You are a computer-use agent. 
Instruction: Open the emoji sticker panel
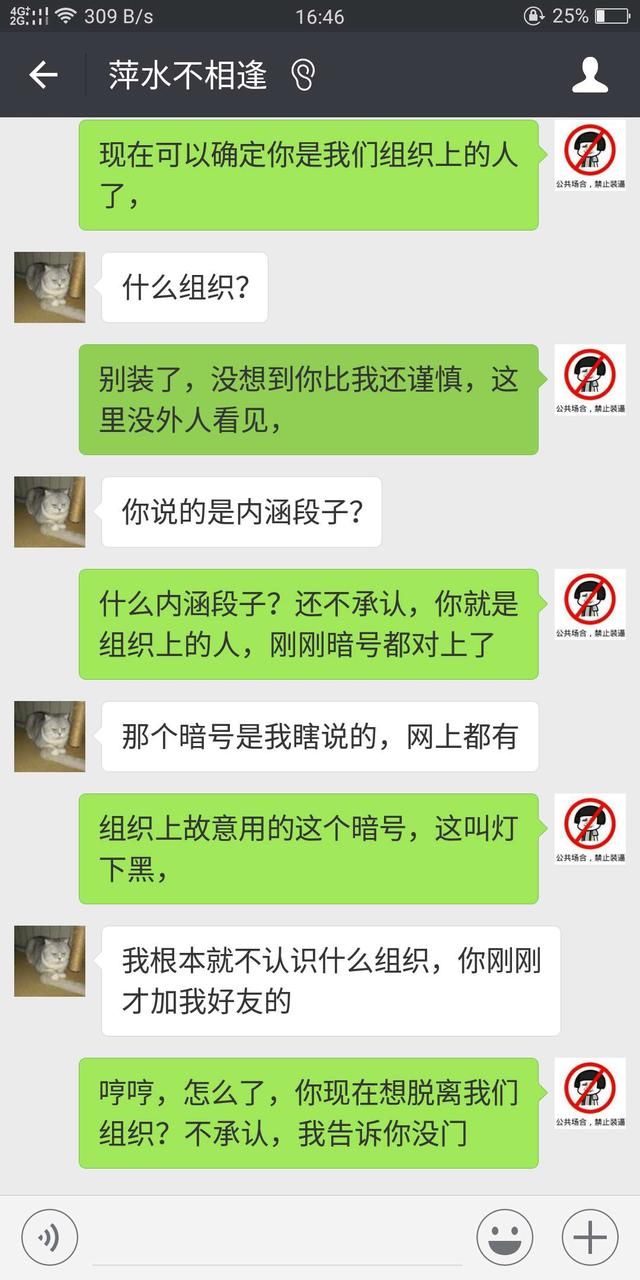click(x=504, y=1238)
